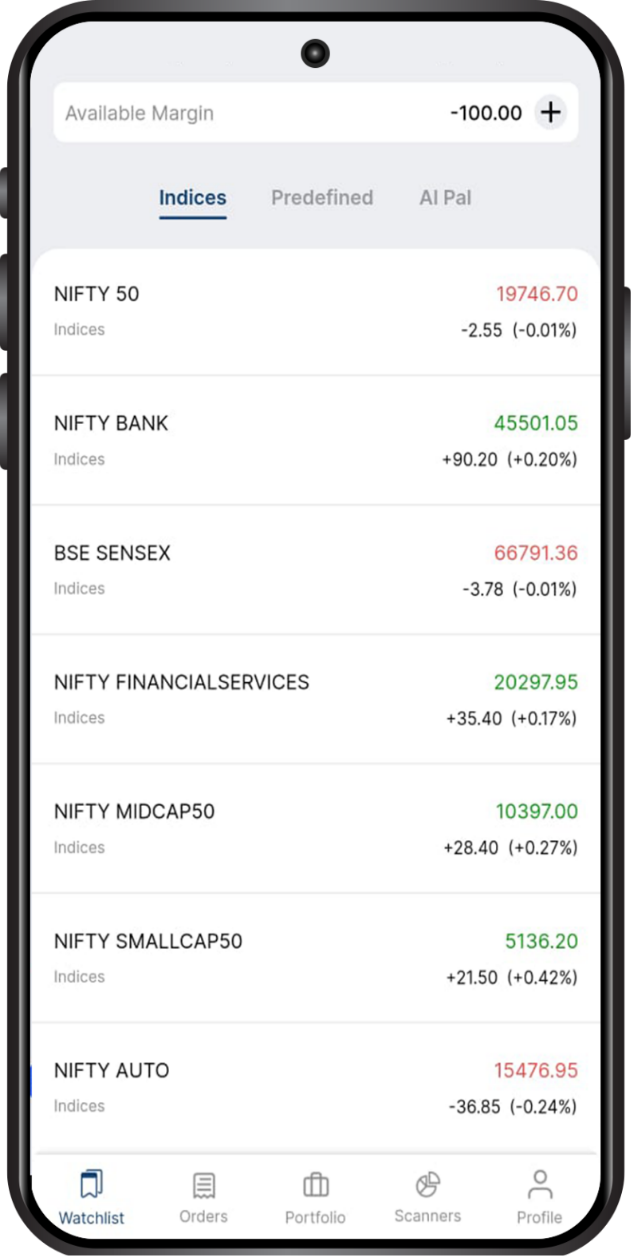View BSE SENSEX index

click(x=316, y=570)
